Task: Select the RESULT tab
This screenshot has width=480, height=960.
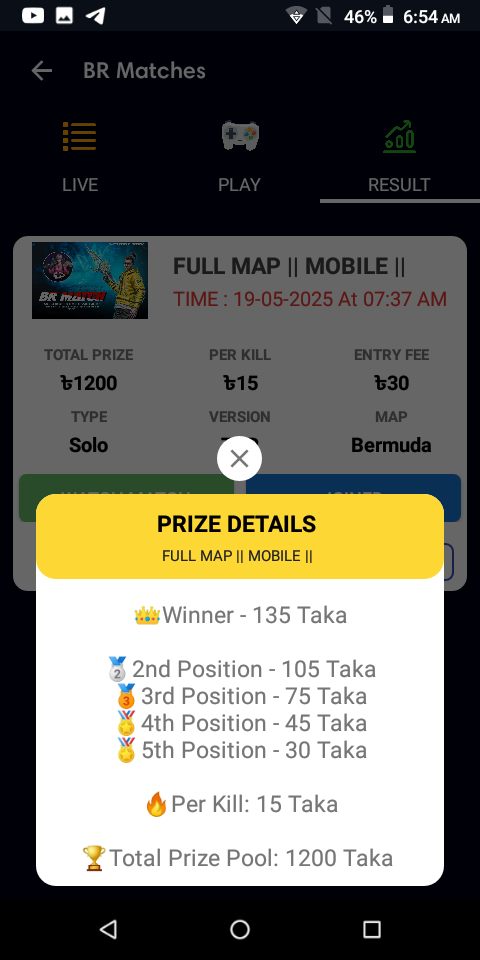Action: (x=399, y=157)
